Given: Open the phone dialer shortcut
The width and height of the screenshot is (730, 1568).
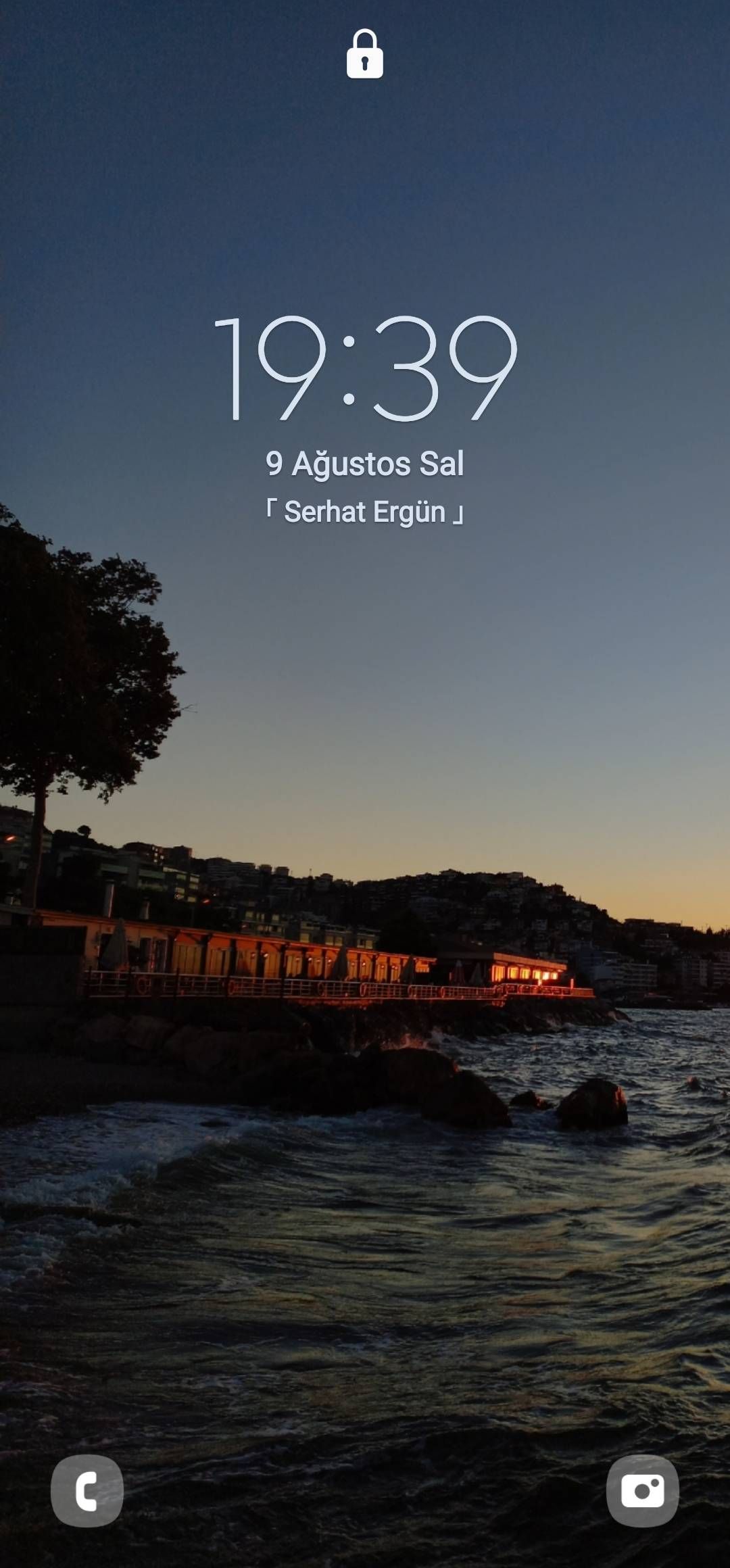Looking at the screenshot, I should 87,1491.
